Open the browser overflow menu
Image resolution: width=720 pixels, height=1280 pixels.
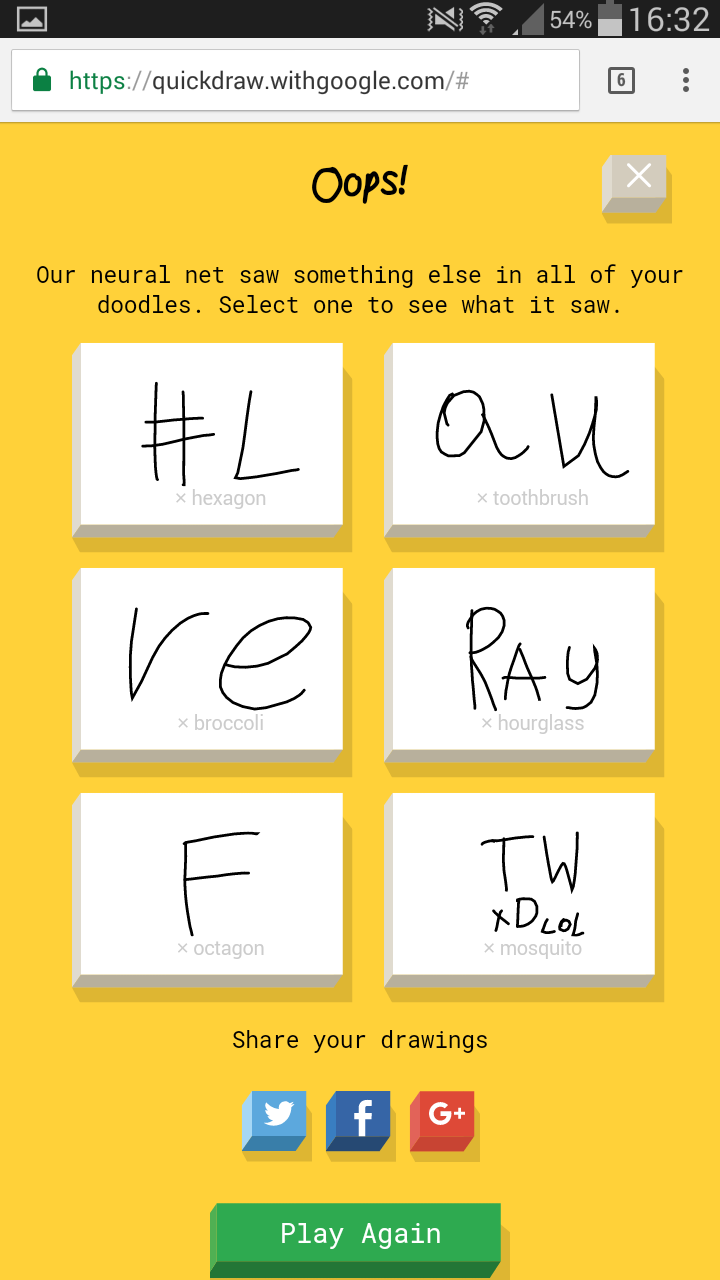[686, 80]
